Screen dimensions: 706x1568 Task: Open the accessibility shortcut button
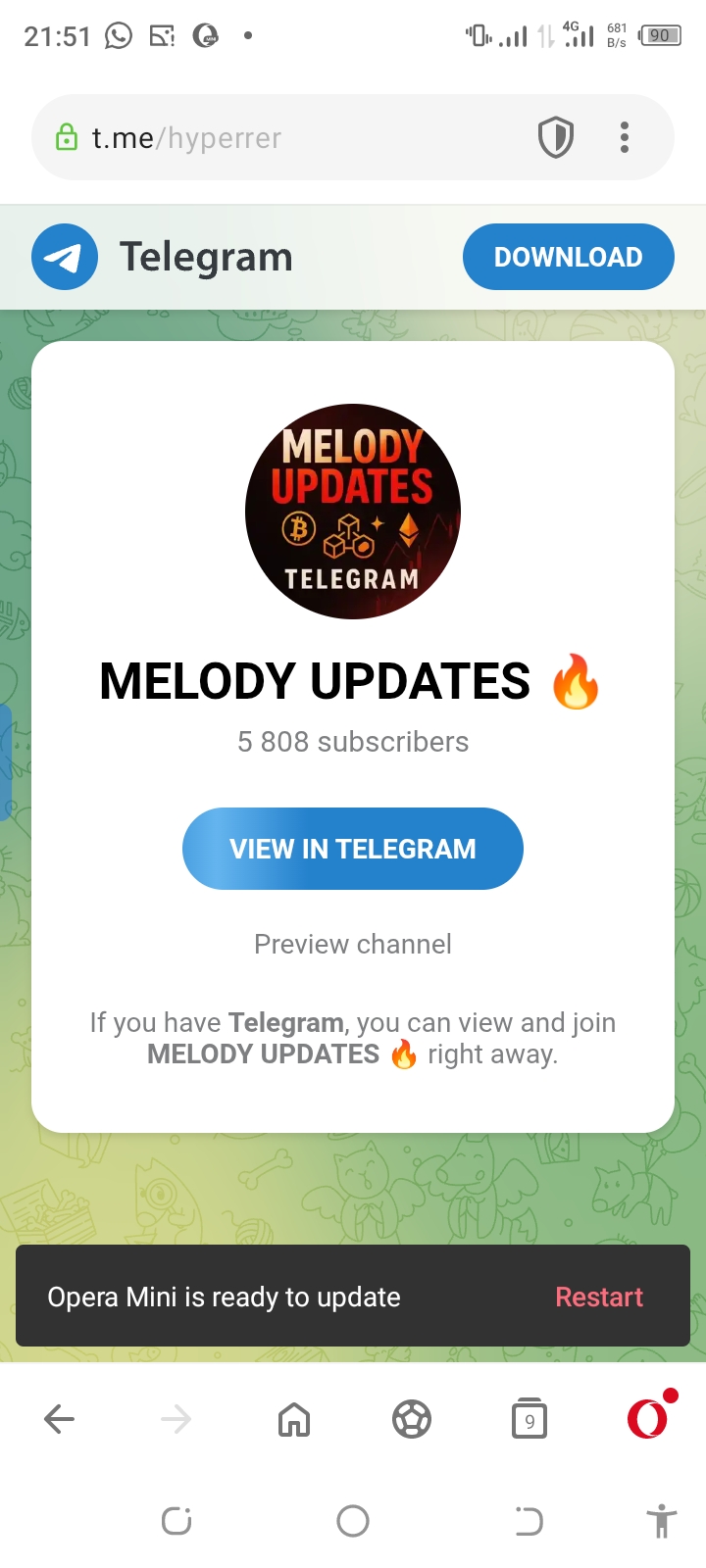[662, 1521]
